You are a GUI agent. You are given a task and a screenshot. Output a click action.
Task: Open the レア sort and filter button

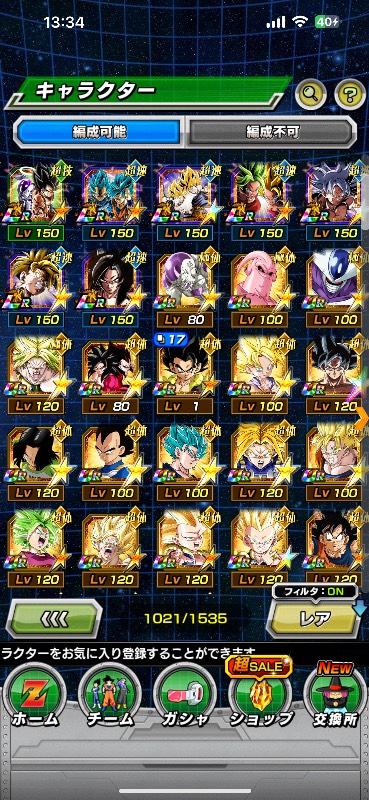tap(315, 618)
